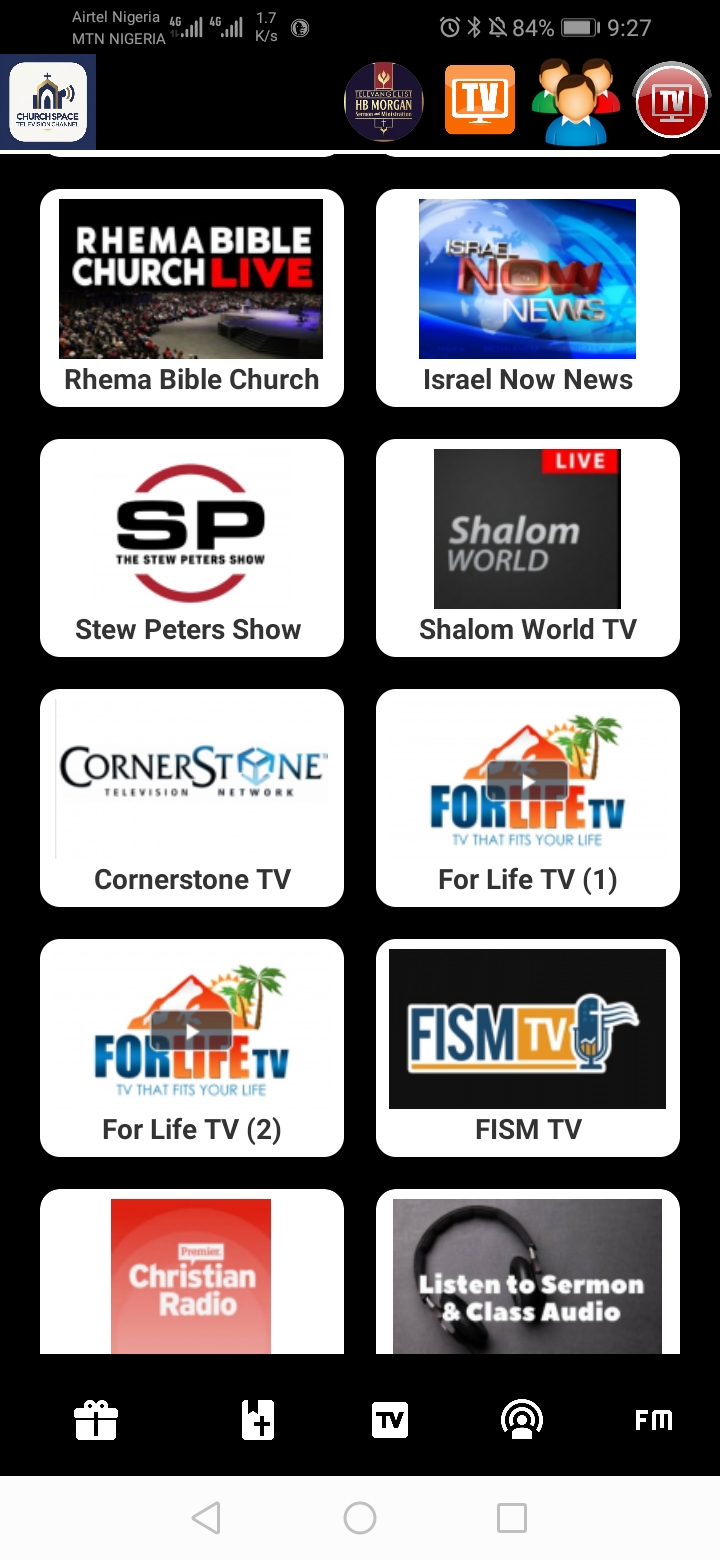
Task: Open the Church Space Television Channel logo
Action: (48, 102)
